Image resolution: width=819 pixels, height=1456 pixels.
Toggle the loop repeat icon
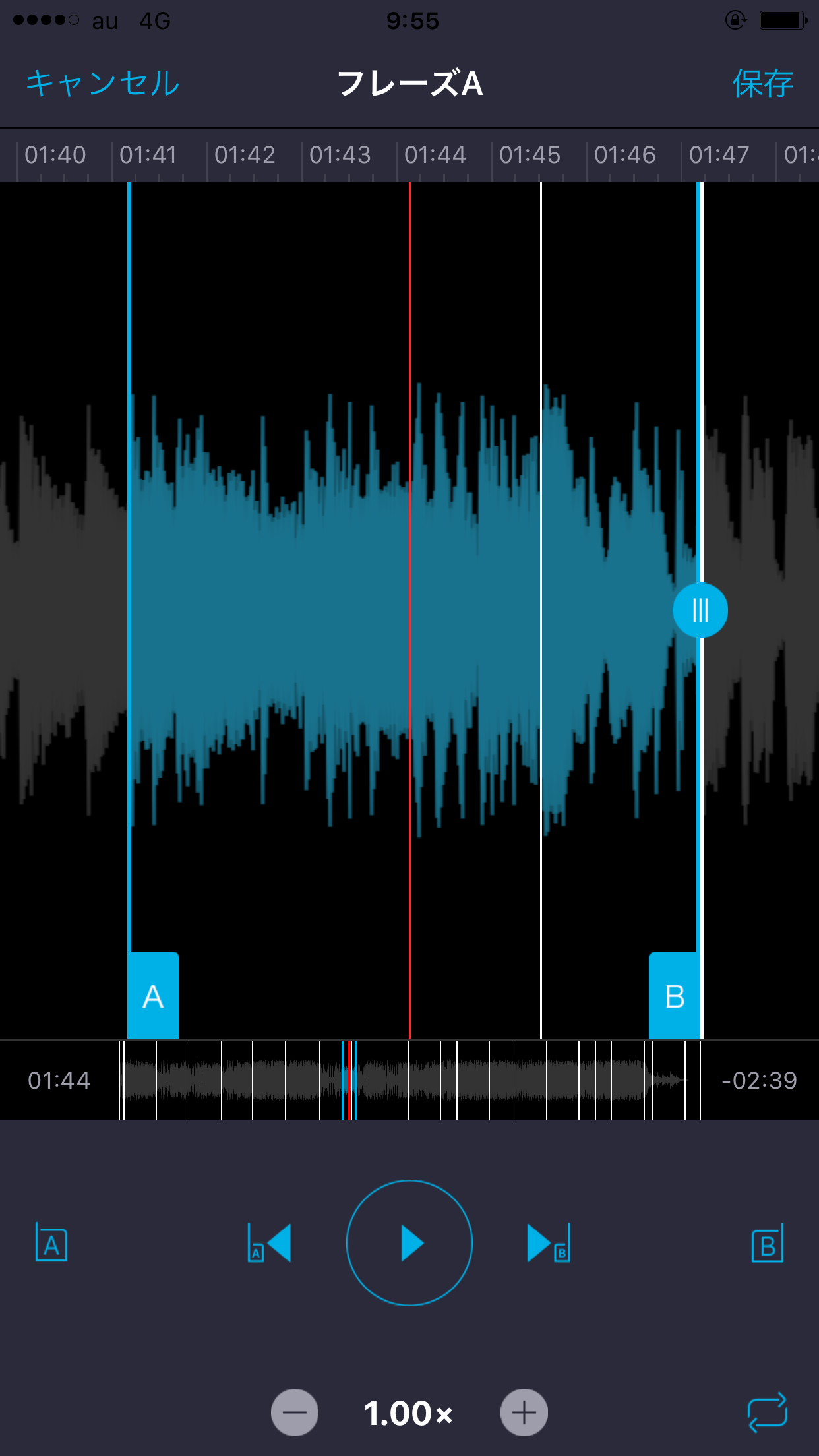[x=768, y=1412]
